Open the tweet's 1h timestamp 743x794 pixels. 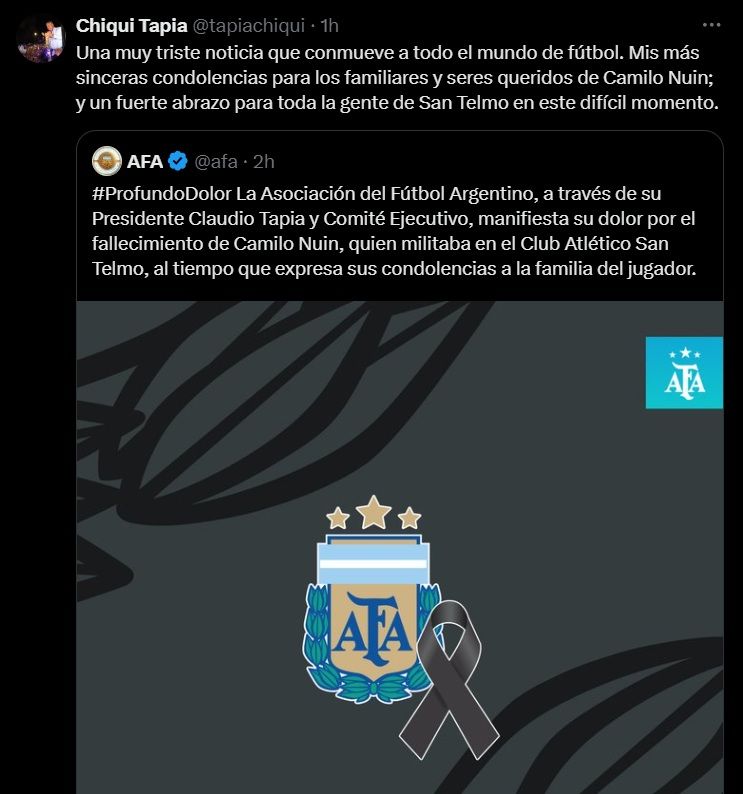coord(329,26)
